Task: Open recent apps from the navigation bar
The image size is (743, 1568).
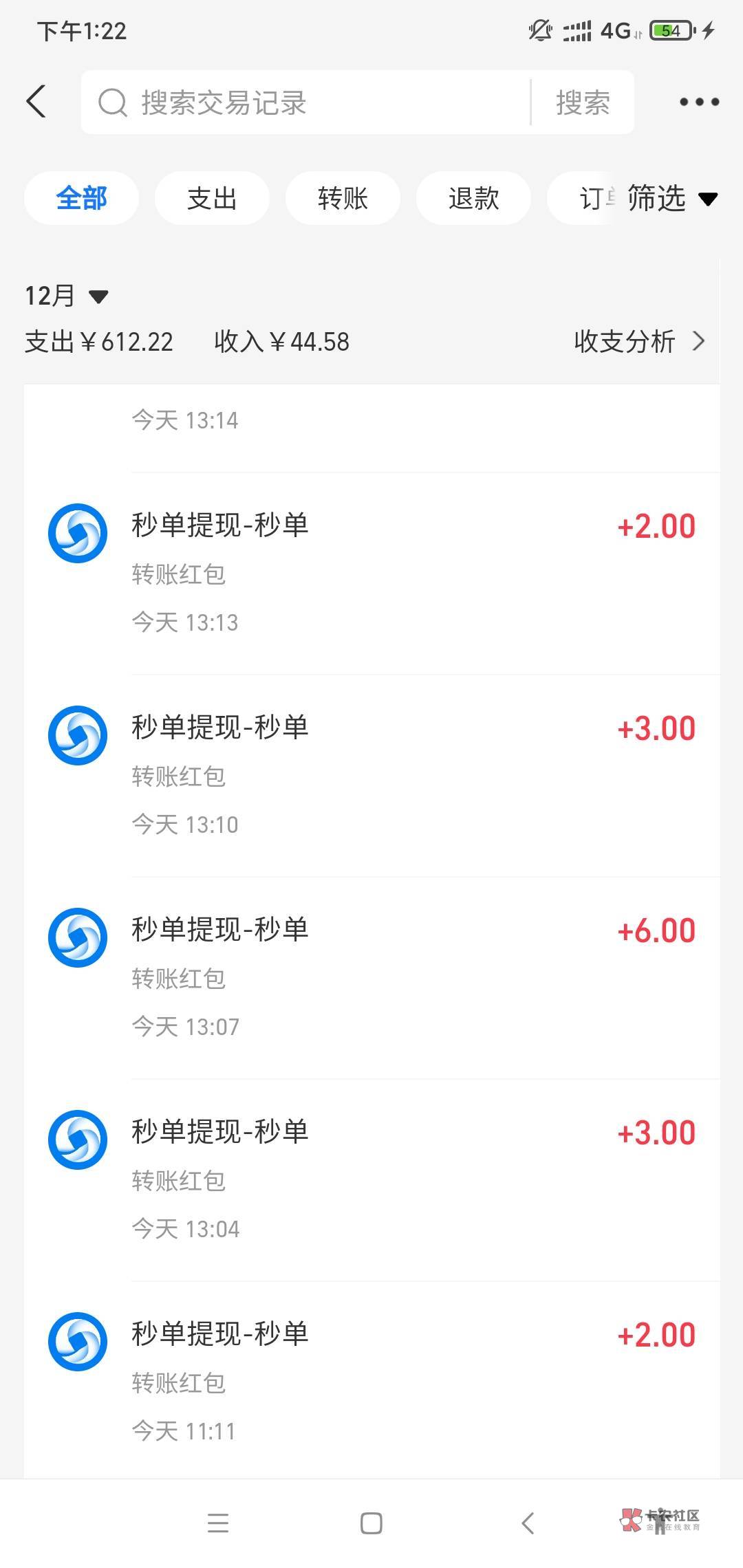Action: (218, 1523)
